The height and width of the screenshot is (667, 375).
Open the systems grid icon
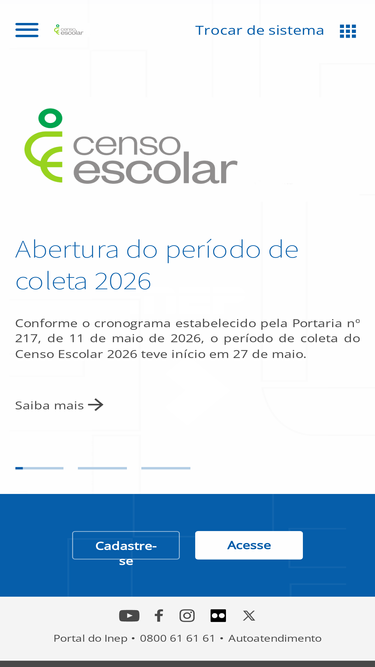(x=348, y=31)
